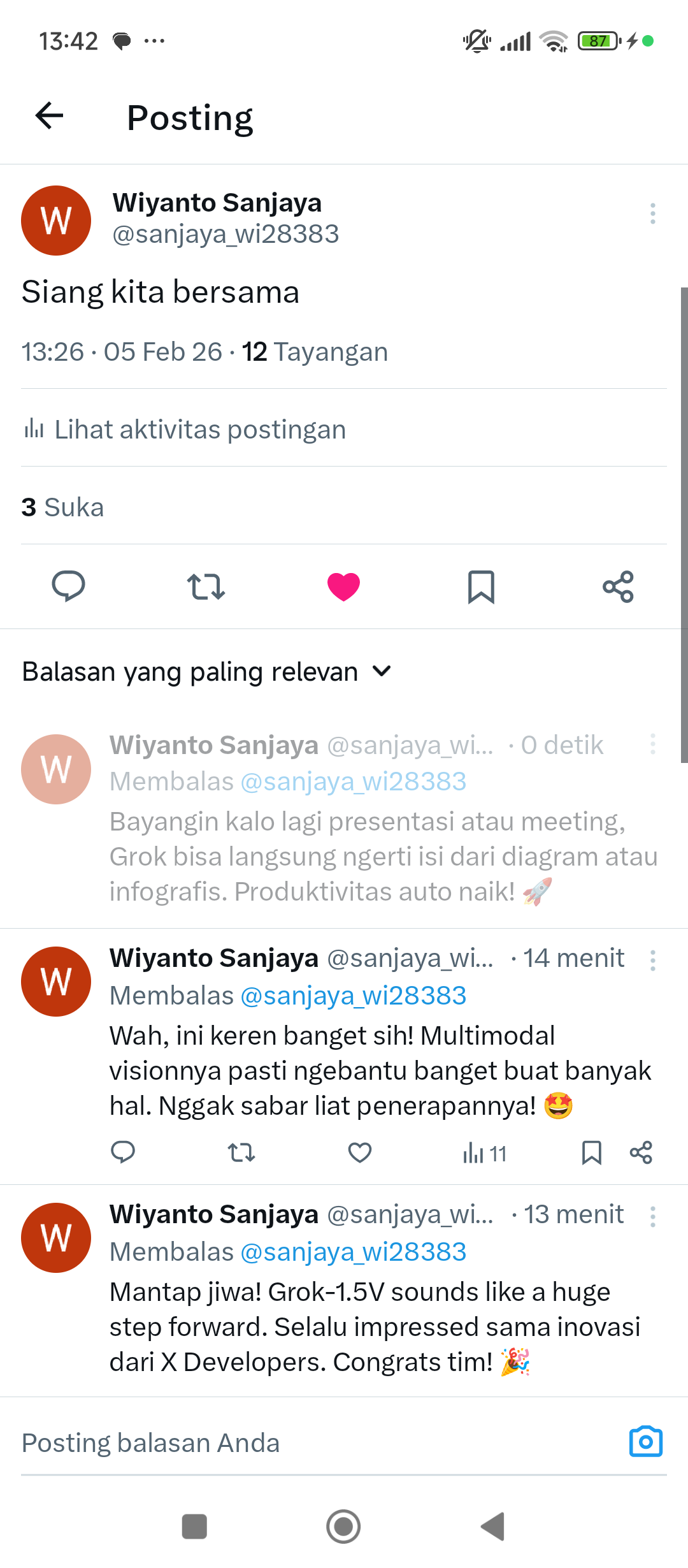688x1568 pixels.
Task: Unlike the main post
Action: pos(343,586)
